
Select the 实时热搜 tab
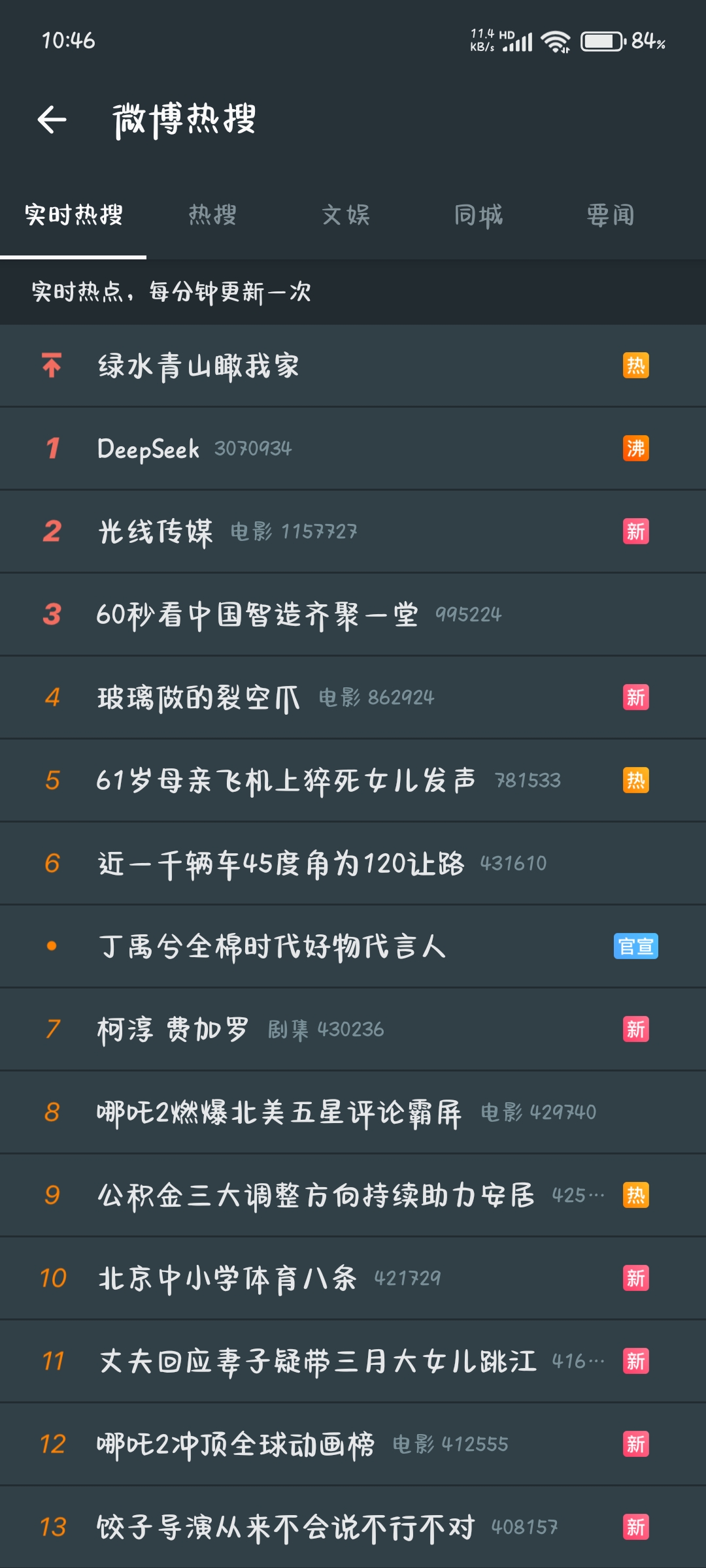tap(73, 215)
